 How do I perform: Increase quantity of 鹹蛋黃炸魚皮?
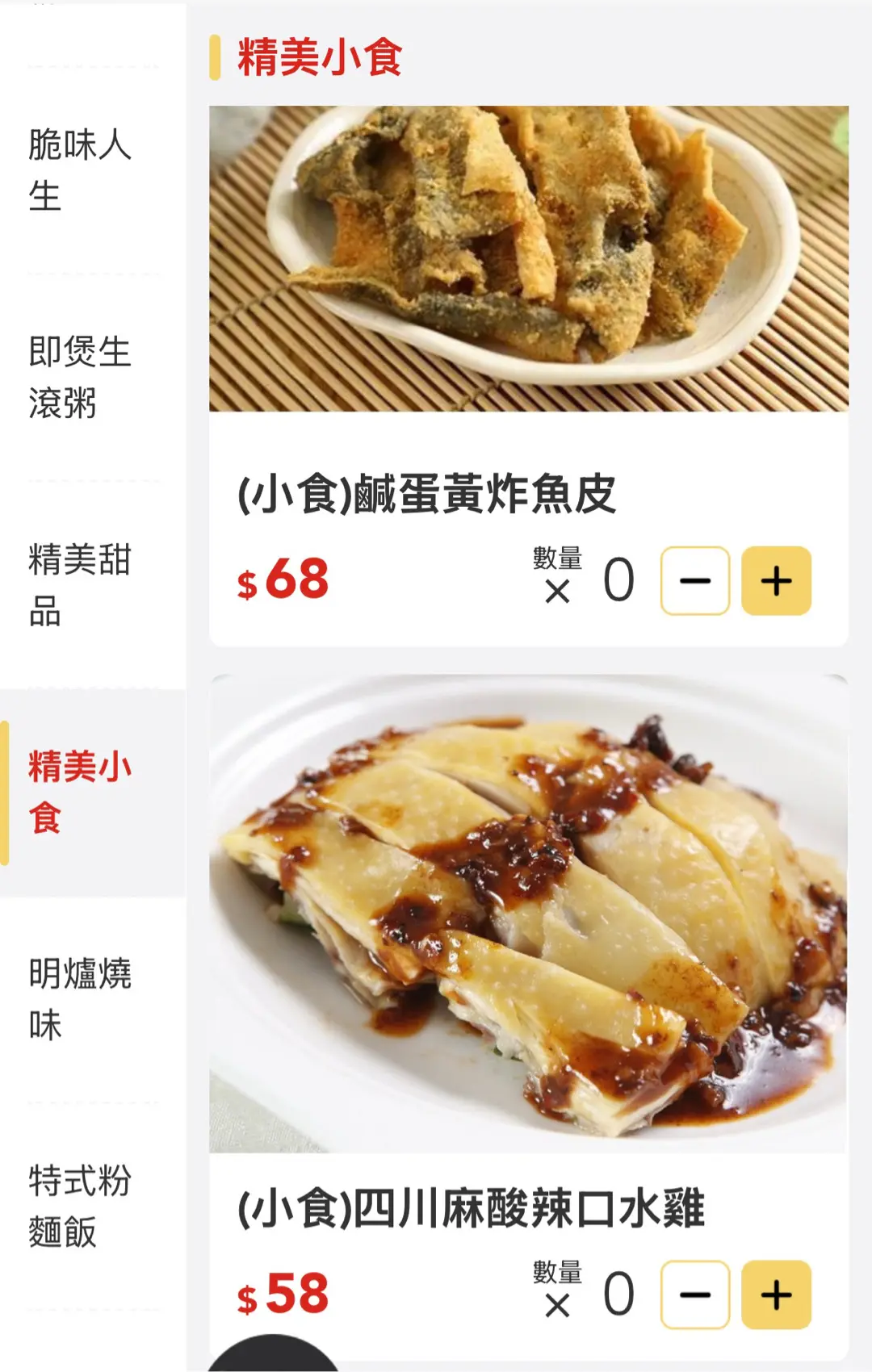(776, 581)
